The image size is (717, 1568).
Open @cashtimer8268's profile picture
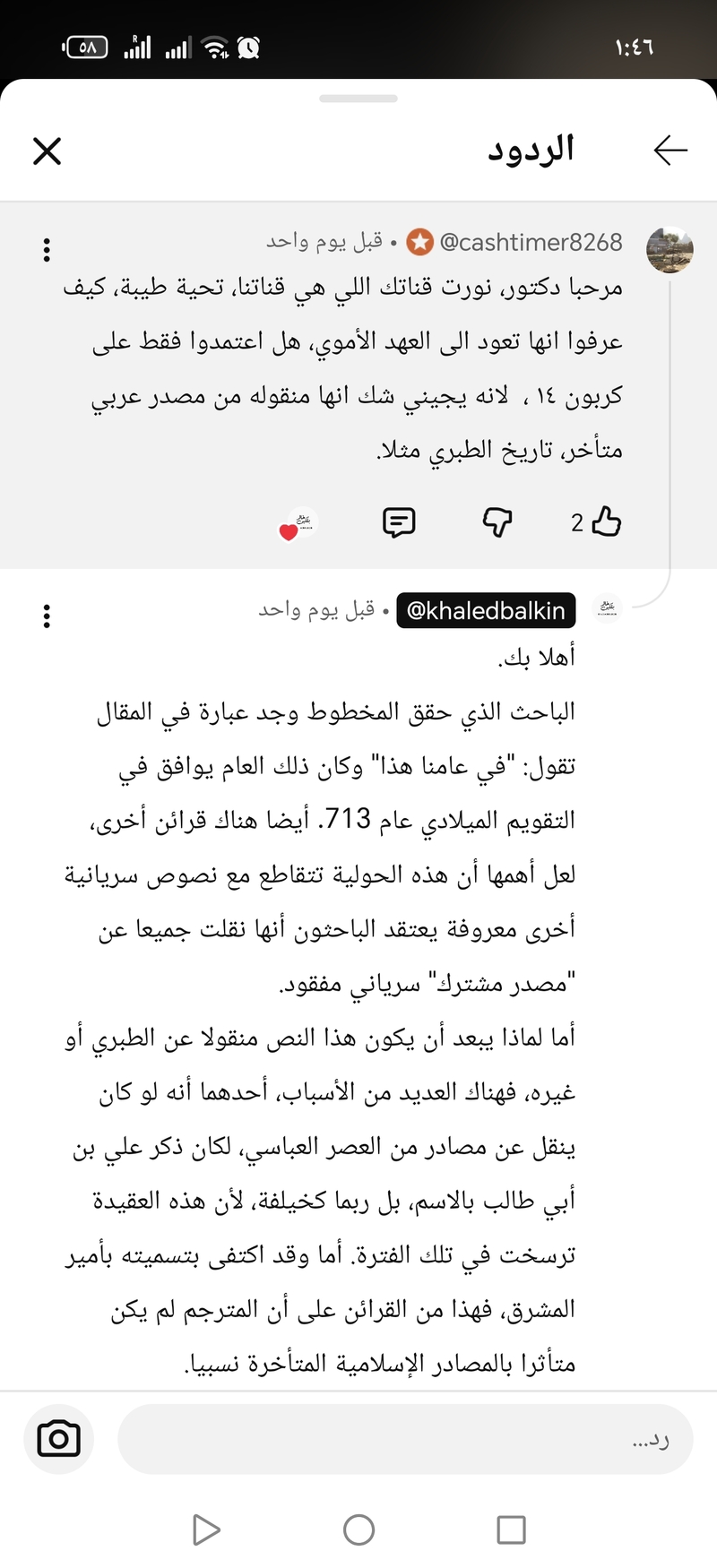click(669, 250)
